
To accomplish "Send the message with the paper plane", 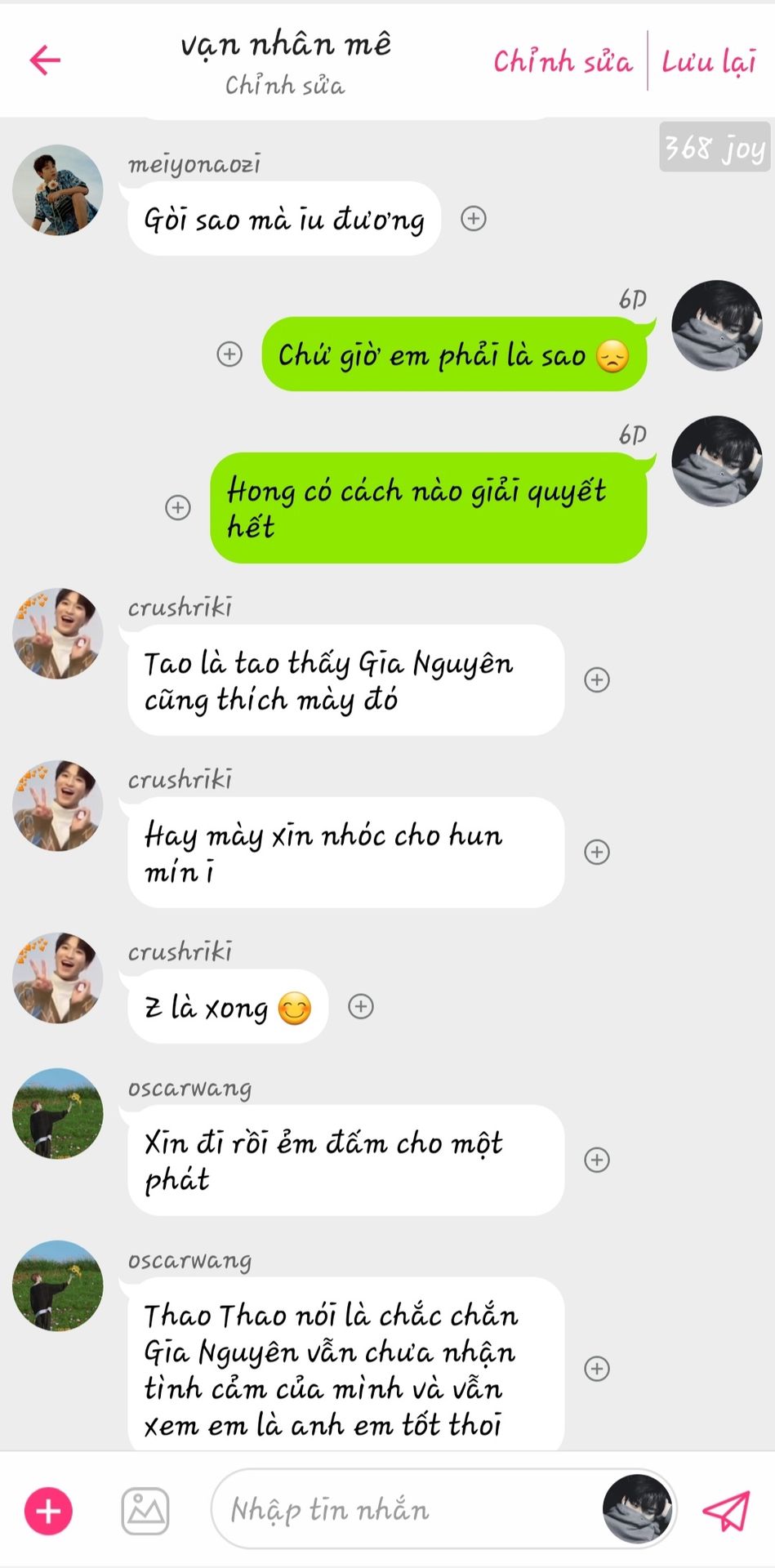I will 725,1511.
